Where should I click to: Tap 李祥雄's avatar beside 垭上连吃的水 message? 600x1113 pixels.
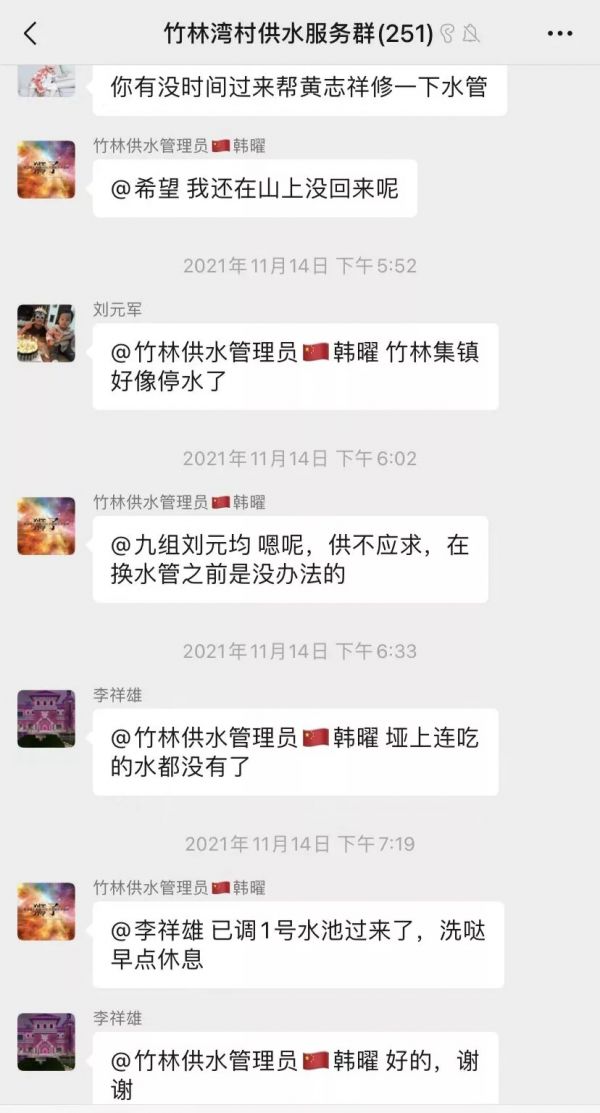(46, 718)
